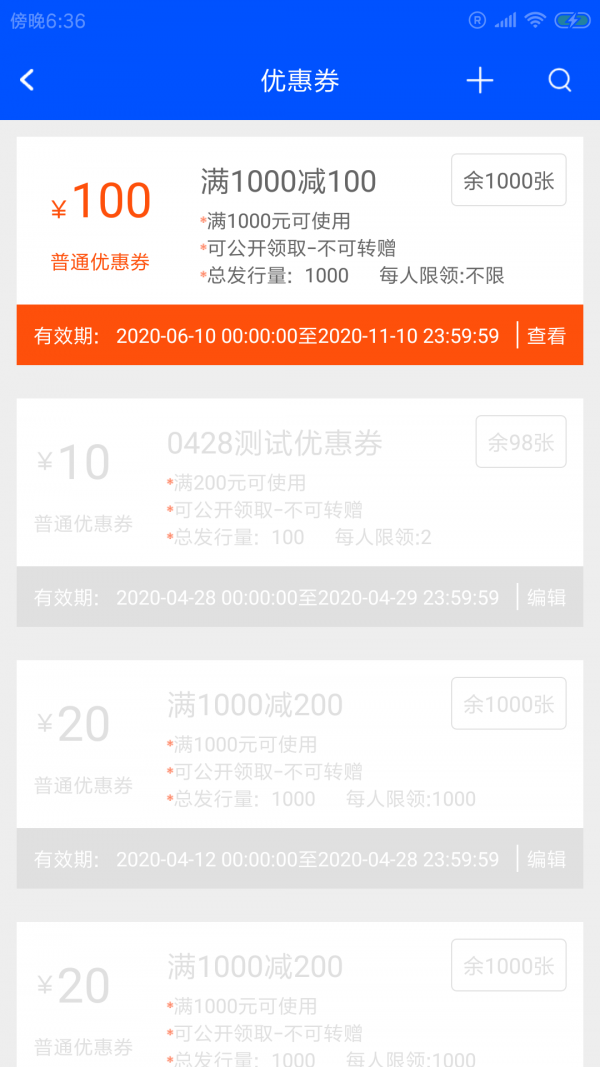Tap 查看 on the 满1000减100 coupon
Image resolution: width=600 pixels, height=1067 pixels.
click(546, 335)
